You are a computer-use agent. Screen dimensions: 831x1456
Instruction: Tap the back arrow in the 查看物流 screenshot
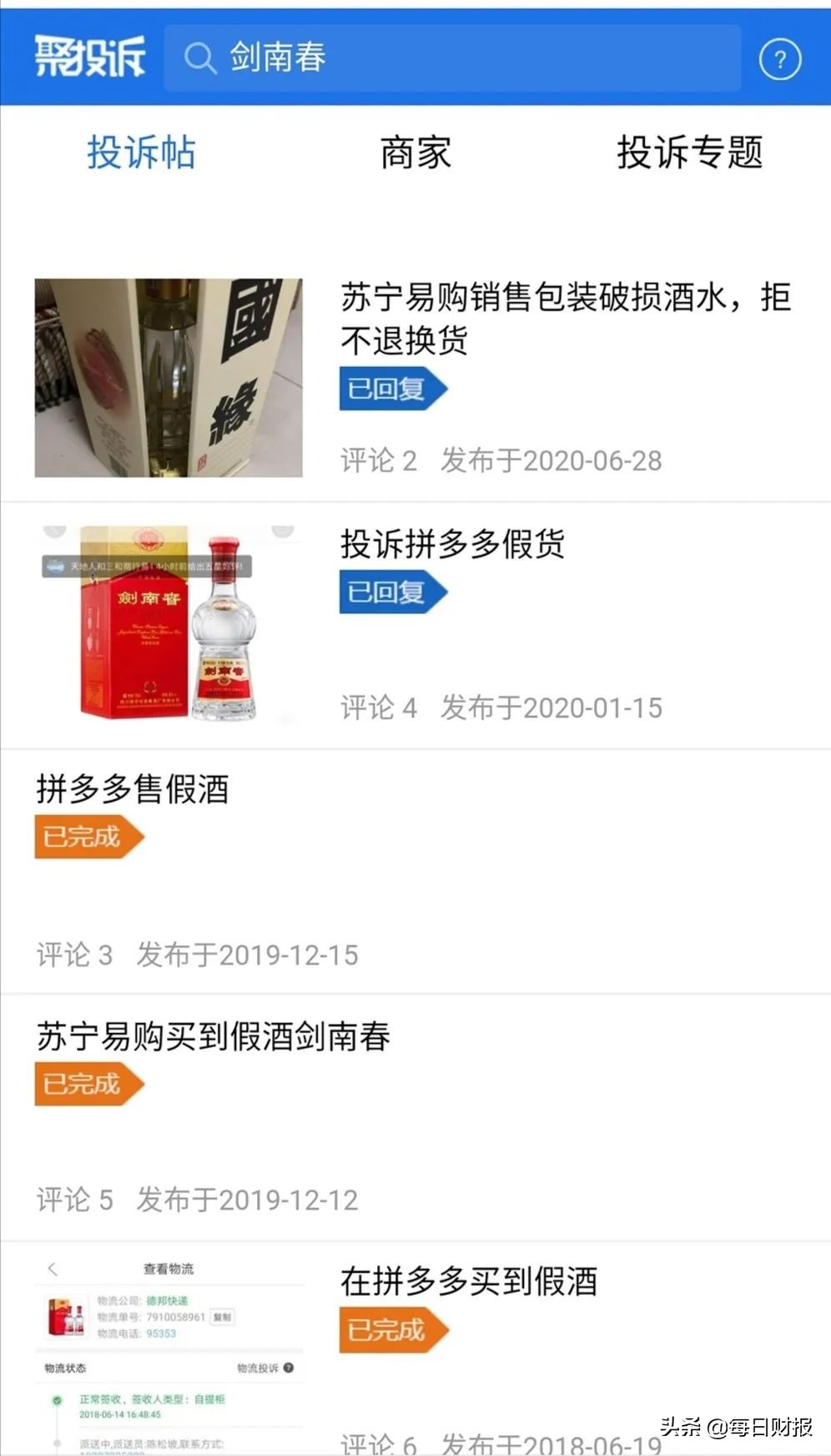point(53,1269)
